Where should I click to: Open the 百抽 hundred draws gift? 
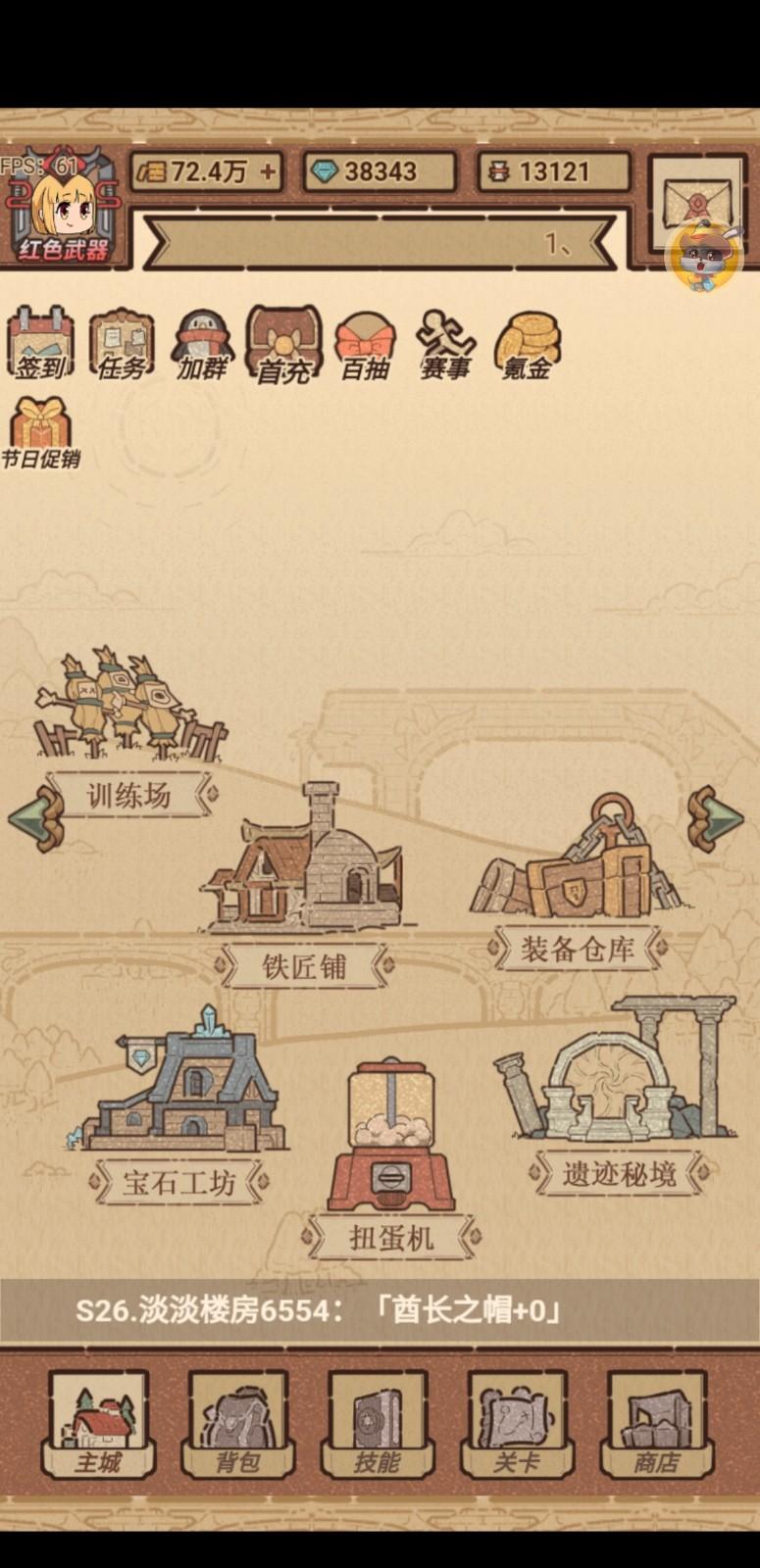coord(365,345)
